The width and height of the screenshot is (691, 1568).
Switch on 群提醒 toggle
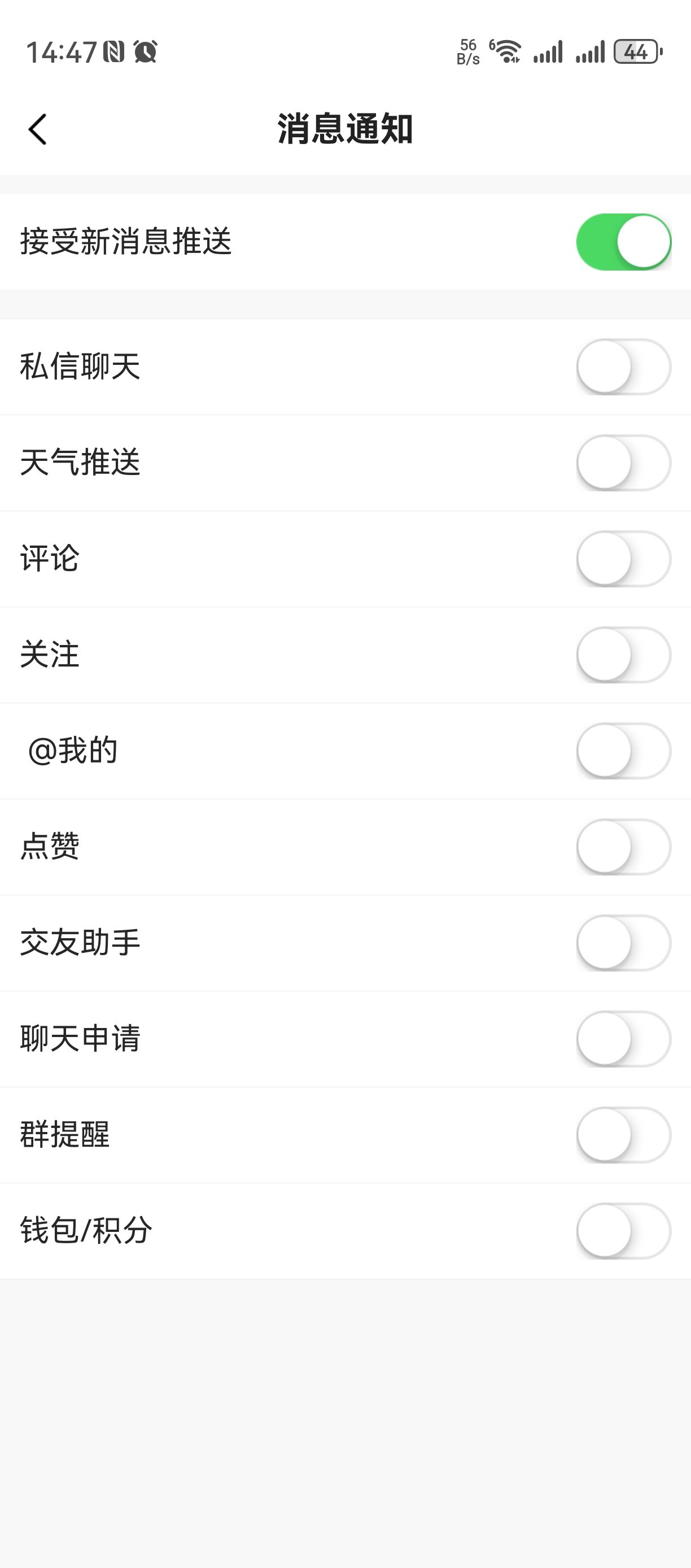point(623,1135)
